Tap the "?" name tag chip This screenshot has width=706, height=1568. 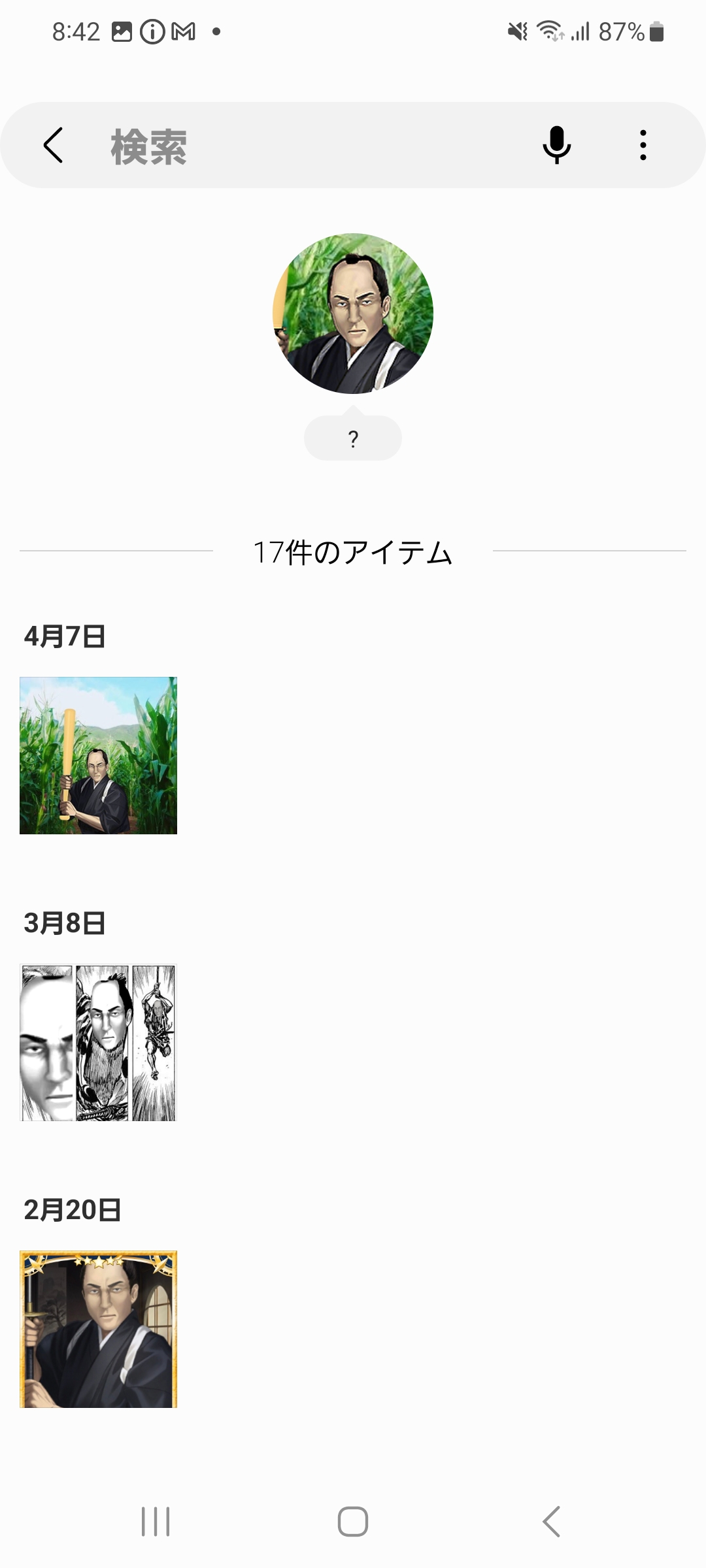click(x=353, y=438)
